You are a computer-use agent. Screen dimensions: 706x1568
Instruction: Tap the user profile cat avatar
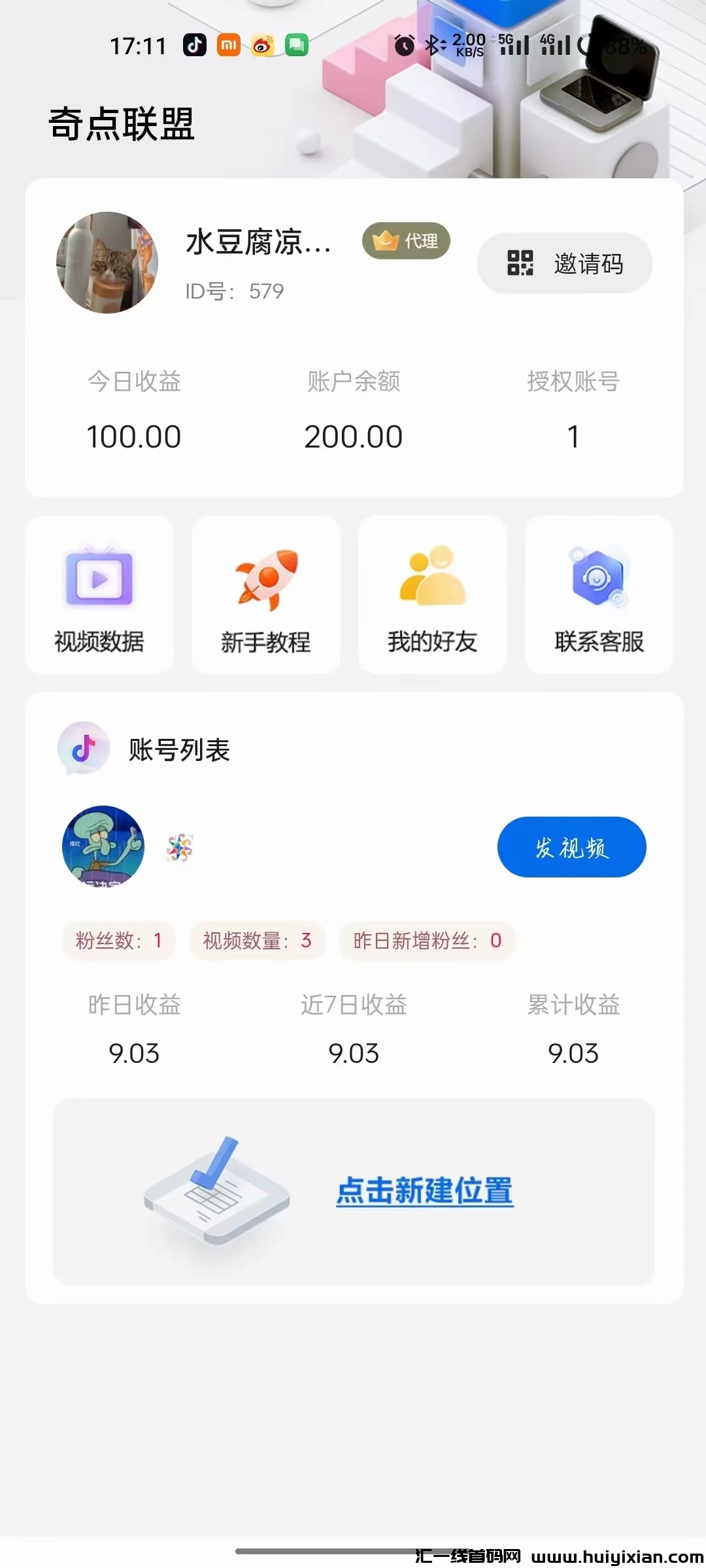[107, 263]
